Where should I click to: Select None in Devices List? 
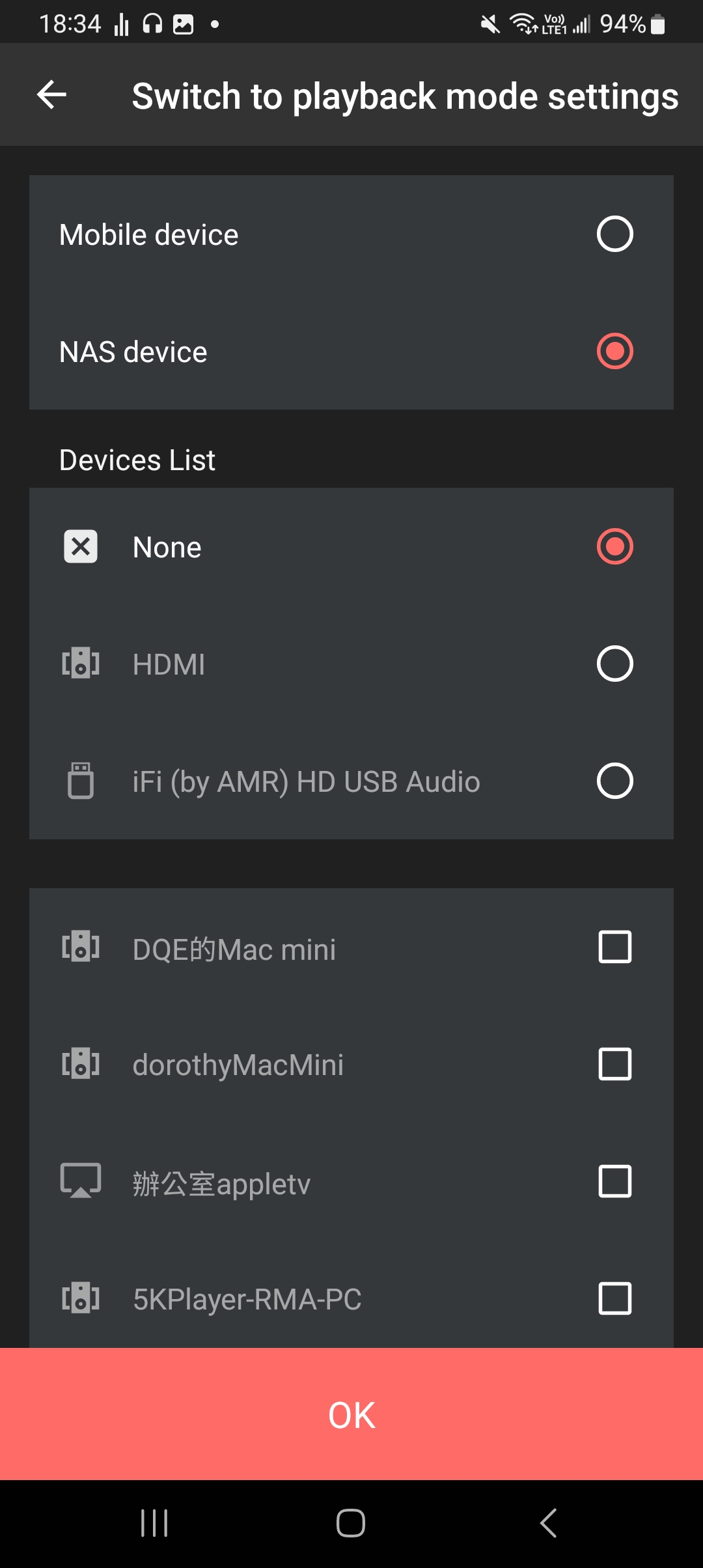[x=351, y=546]
